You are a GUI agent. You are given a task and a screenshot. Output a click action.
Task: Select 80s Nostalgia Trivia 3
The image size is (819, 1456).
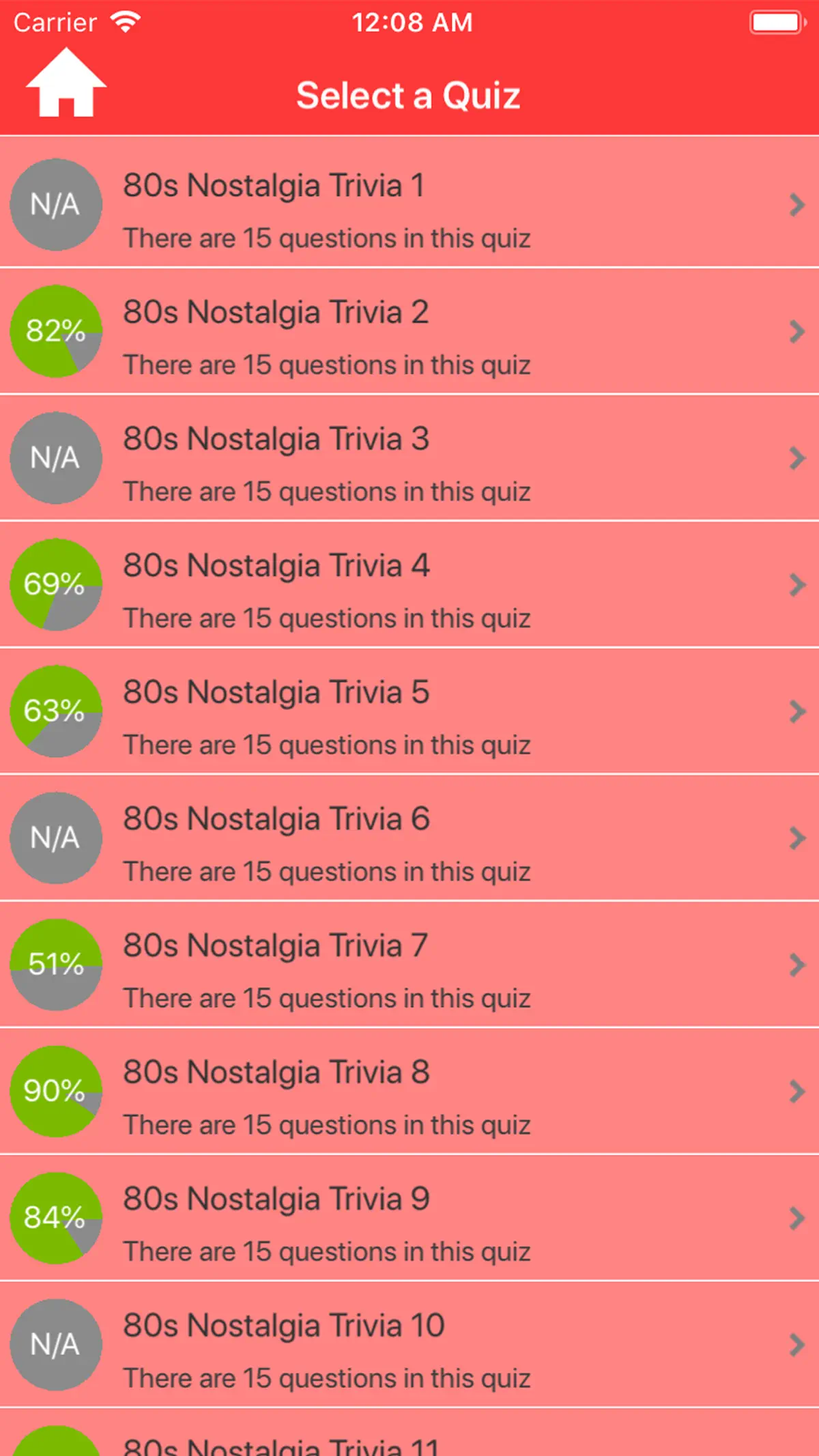[x=409, y=458]
